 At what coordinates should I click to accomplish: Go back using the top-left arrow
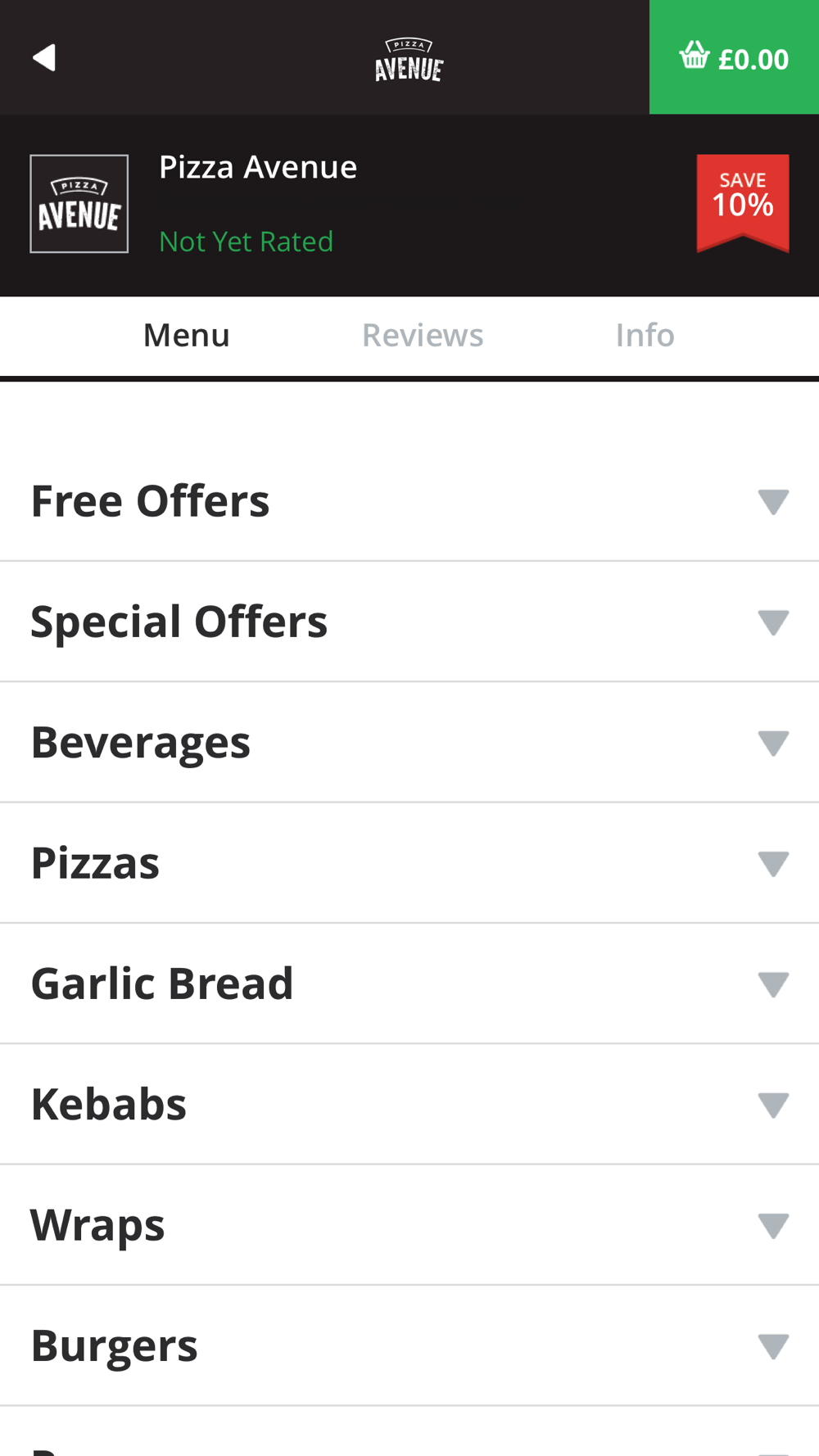44,57
